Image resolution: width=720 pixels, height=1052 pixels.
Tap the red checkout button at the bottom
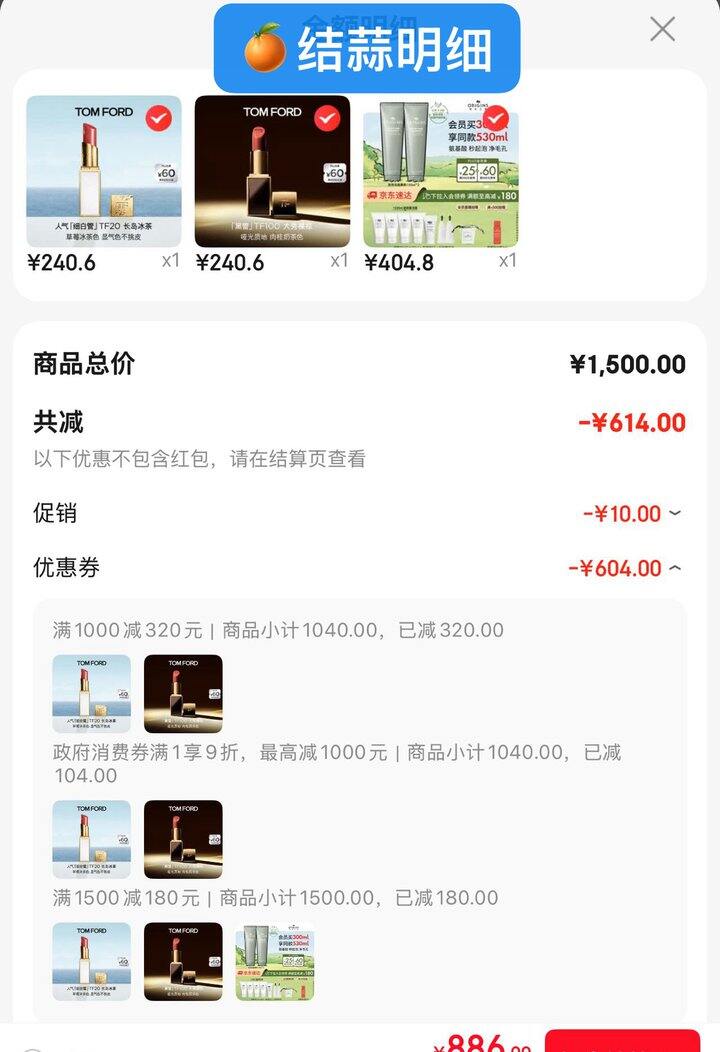[622, 1040]
